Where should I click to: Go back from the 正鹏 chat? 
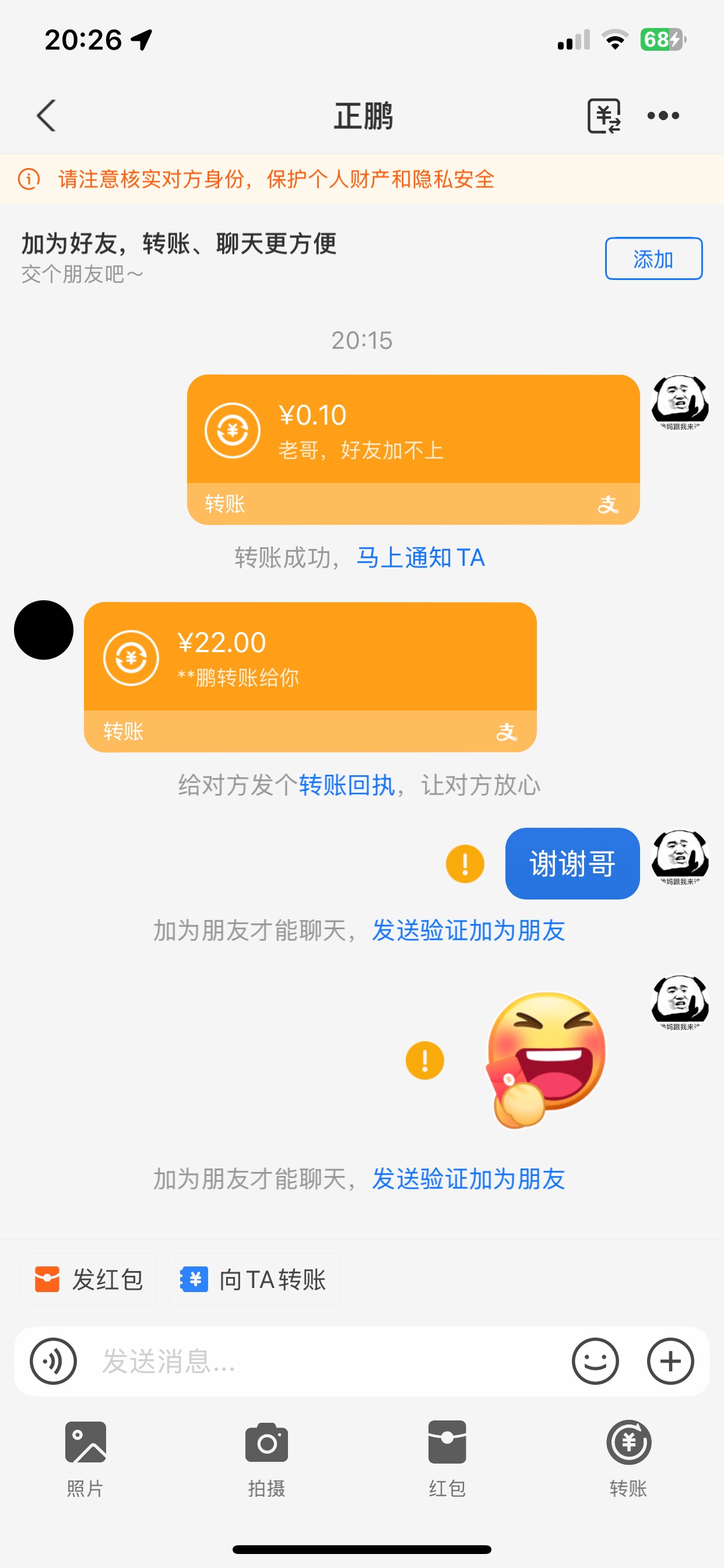pyautogui.click(x=46, y=116)
